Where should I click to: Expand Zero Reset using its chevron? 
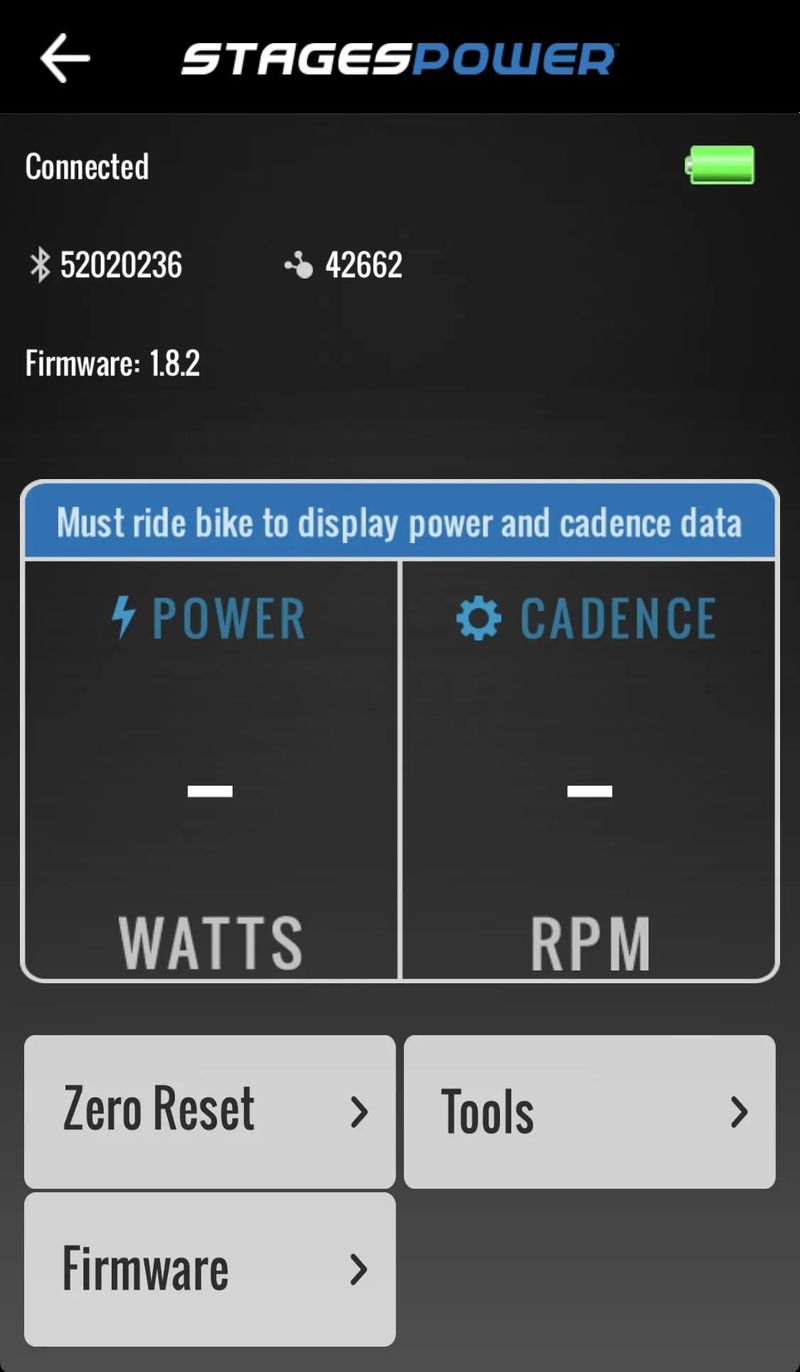360,1111
